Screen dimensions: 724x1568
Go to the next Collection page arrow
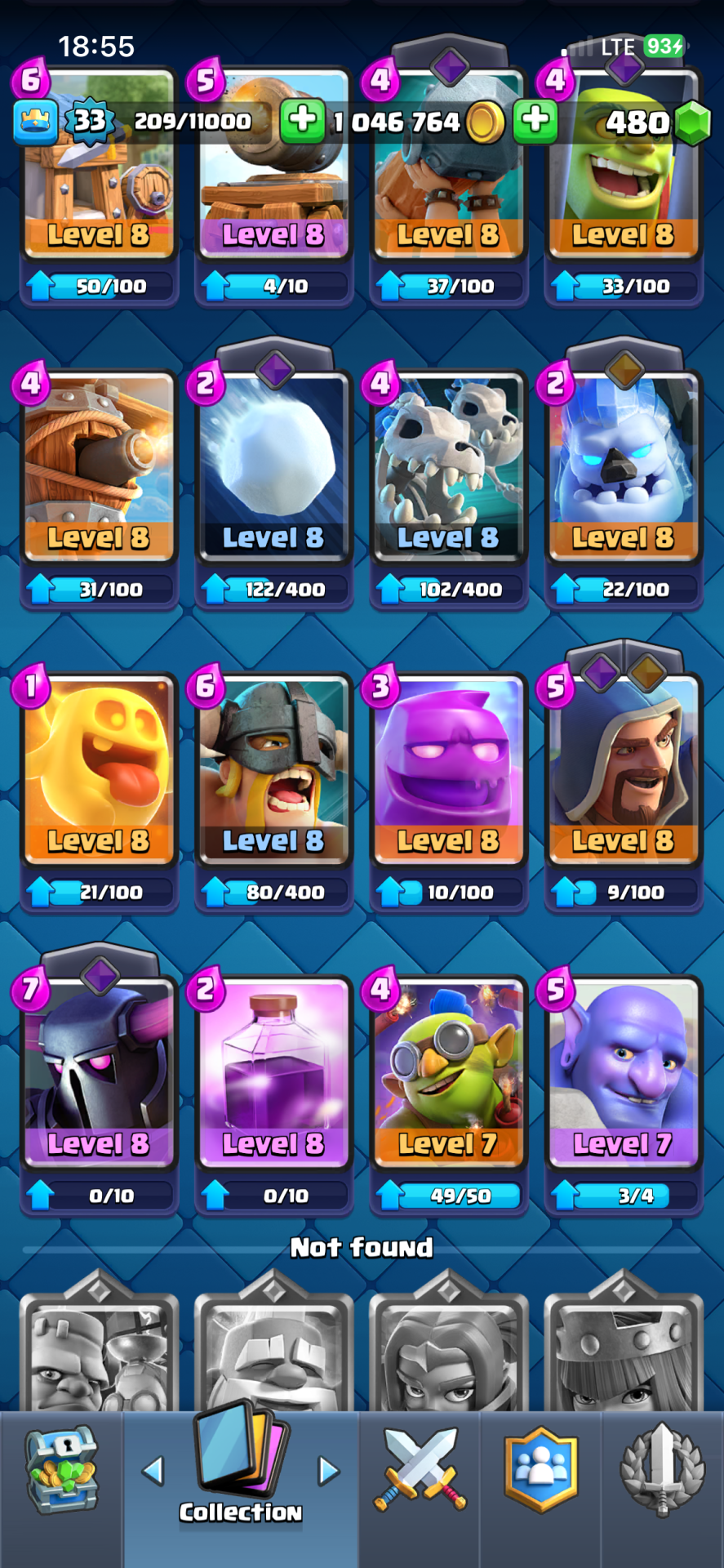click(x=328, y=1471)
